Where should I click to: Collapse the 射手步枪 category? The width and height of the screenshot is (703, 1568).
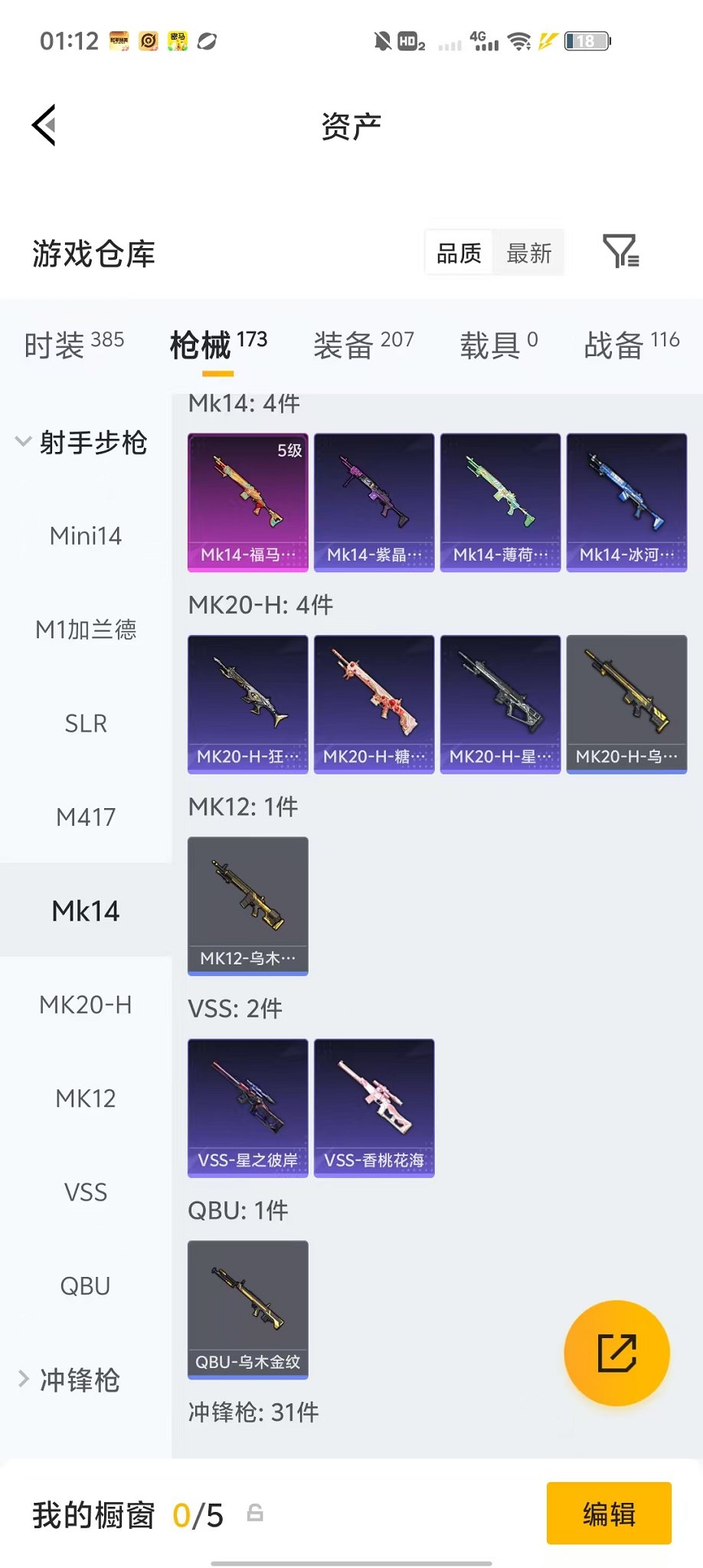coord(81,442)
